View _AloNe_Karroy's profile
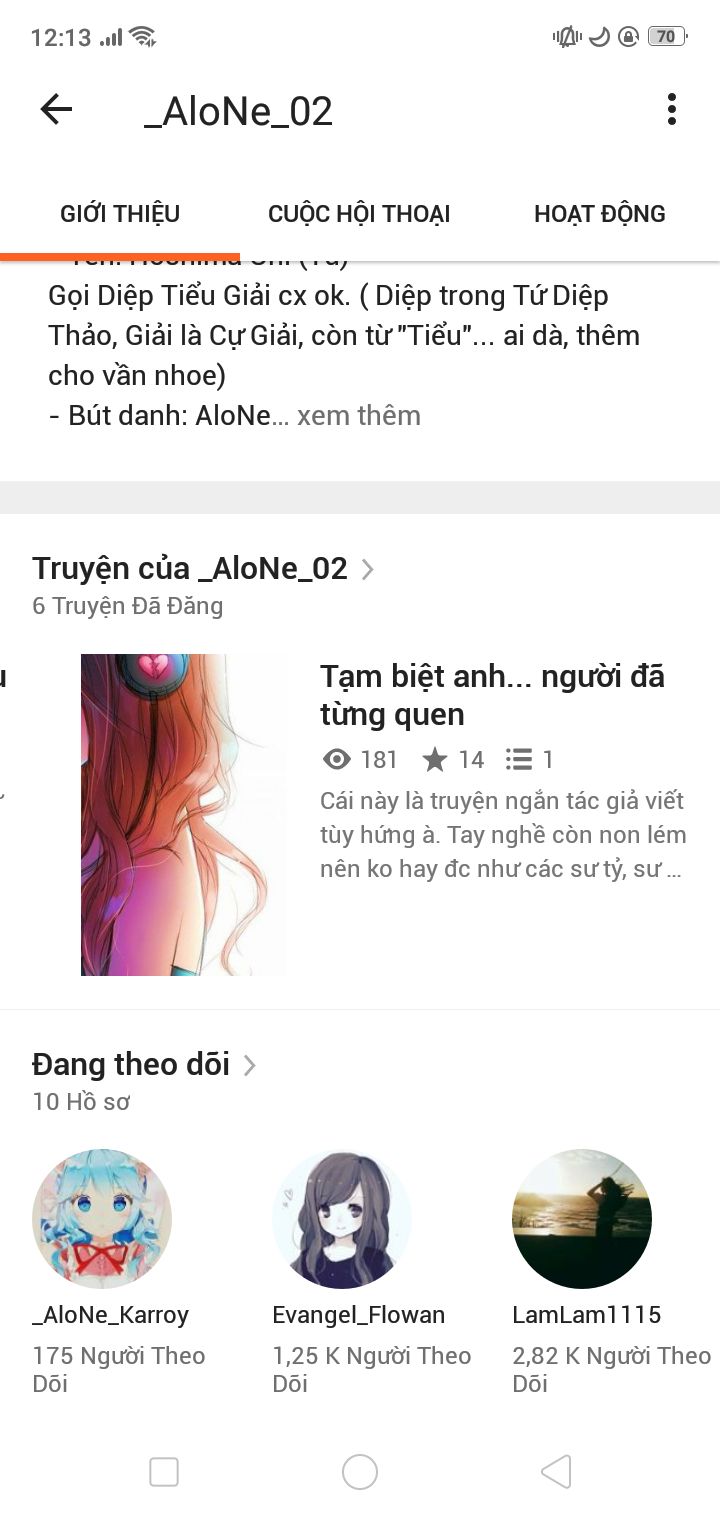 [x=102, y=1219]
